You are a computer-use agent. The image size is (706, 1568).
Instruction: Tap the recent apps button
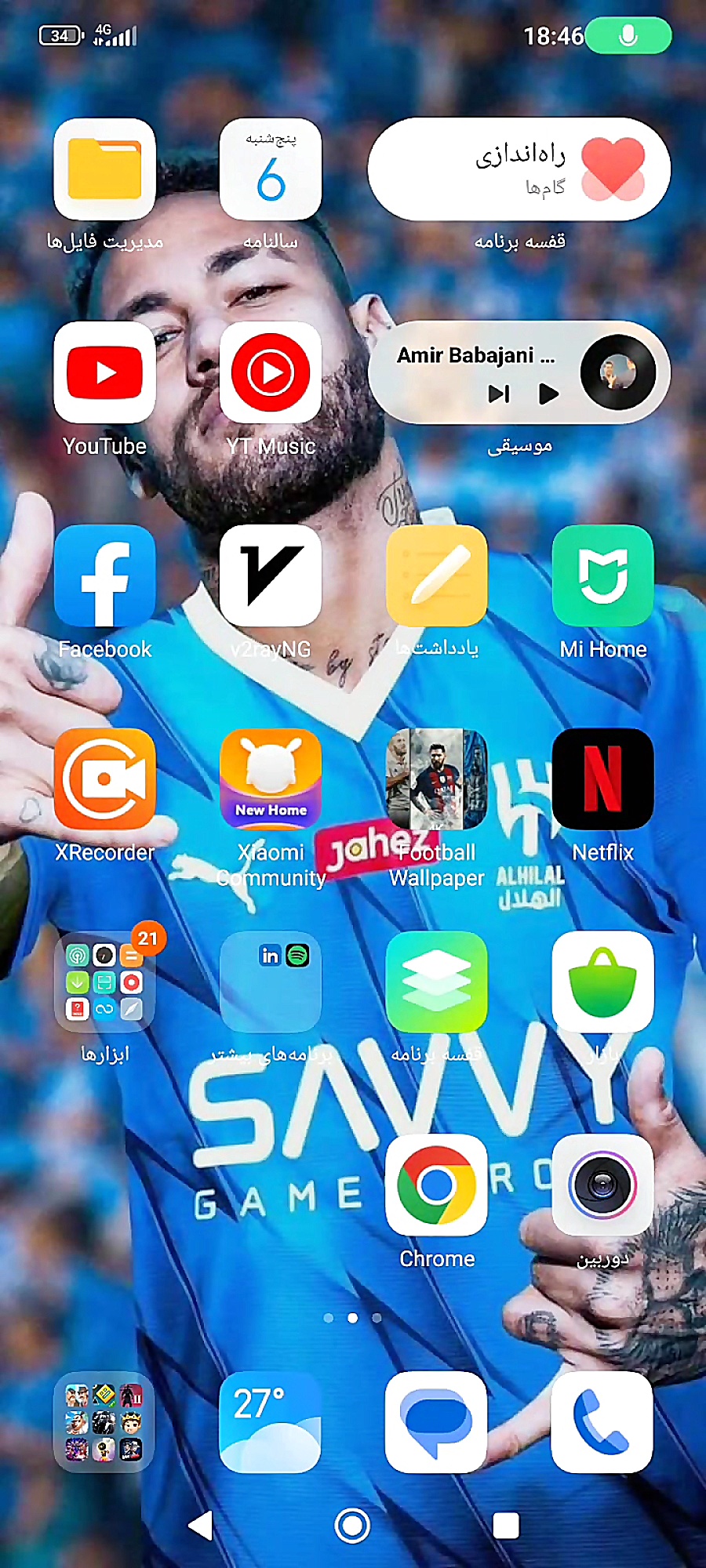(x=506, y=1526)
